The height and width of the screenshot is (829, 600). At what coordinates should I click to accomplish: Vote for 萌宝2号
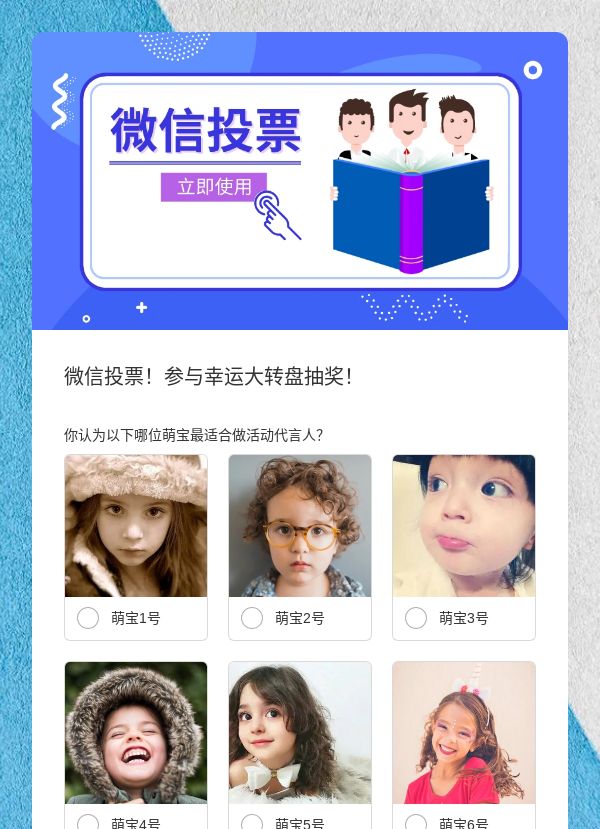pyautogui.click(x=252, y=618)
